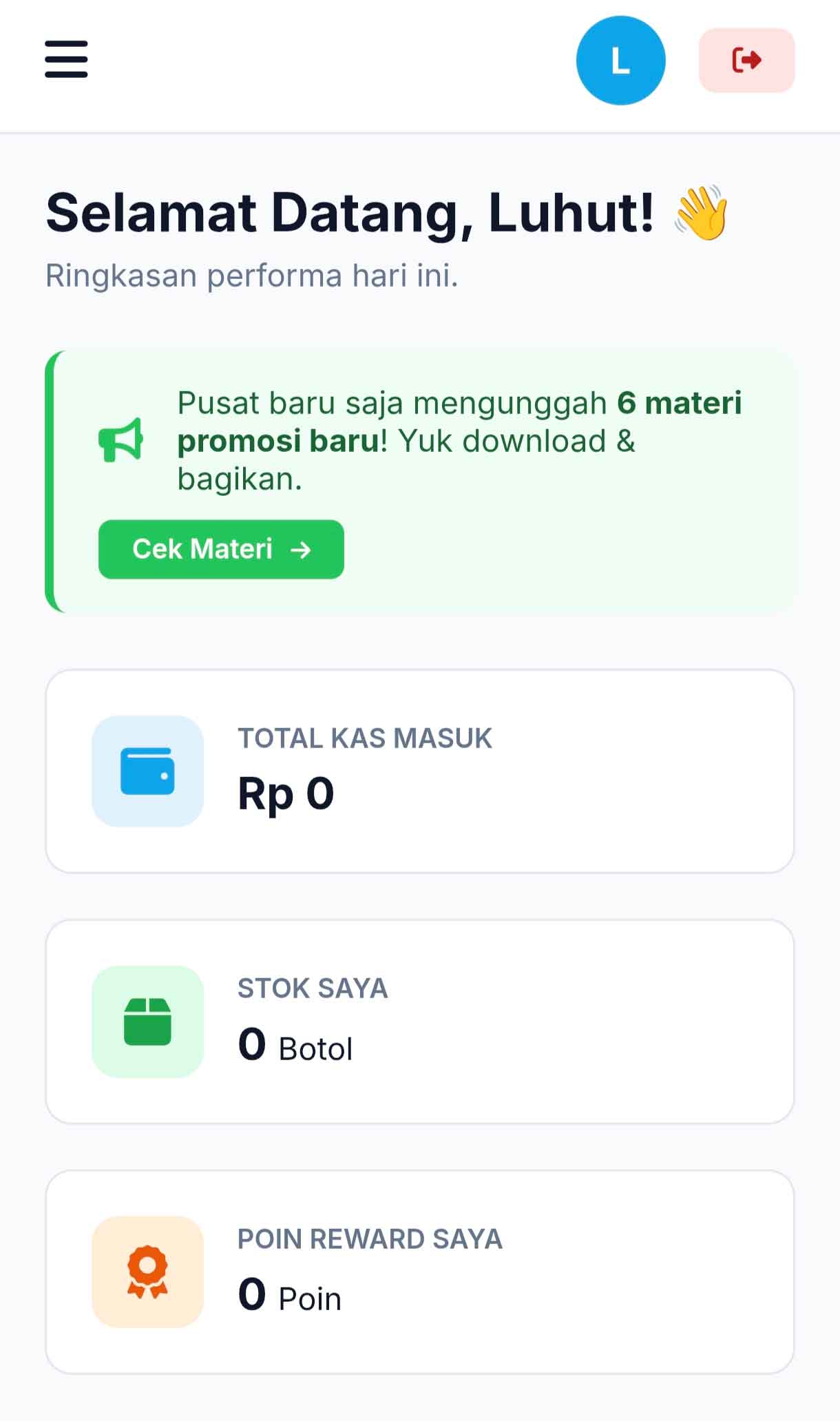This screenshot has height=1421, width=840.
Task: Click the Ringkasan performa hari ini subtitle
Action: [x=252, y=275]
